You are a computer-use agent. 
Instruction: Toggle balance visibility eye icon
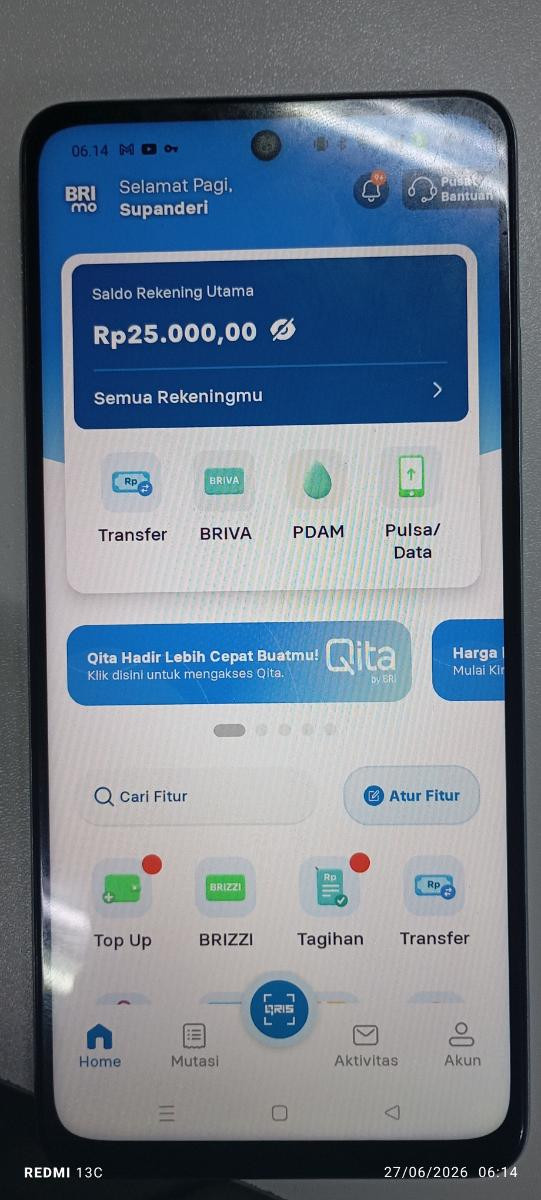tap(283, 331)
